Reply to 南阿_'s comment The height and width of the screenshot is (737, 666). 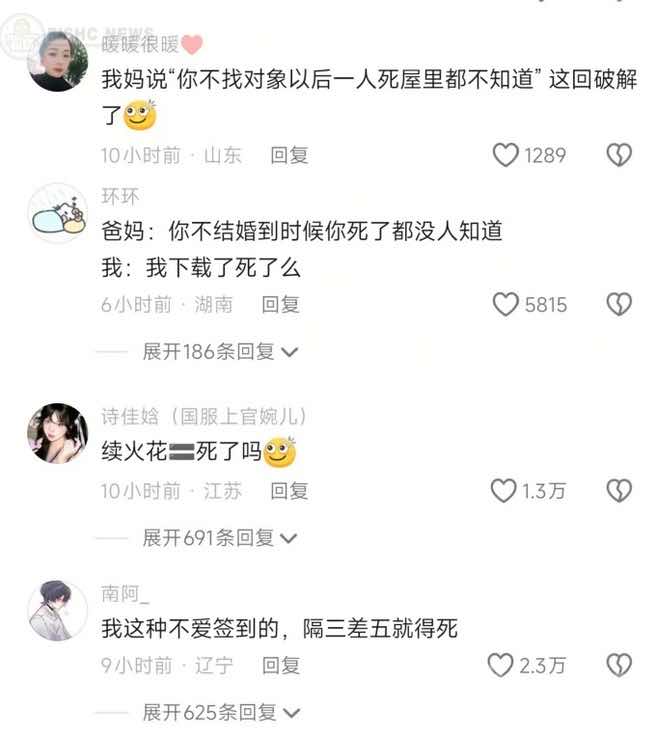pos(280,665)
